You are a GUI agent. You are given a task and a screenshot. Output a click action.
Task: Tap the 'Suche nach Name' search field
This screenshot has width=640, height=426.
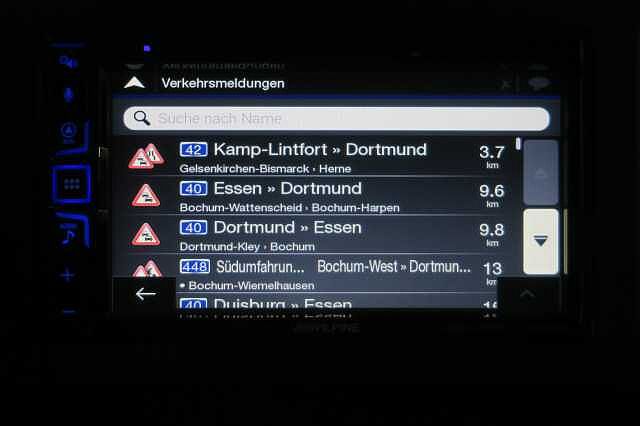[336, 119]
